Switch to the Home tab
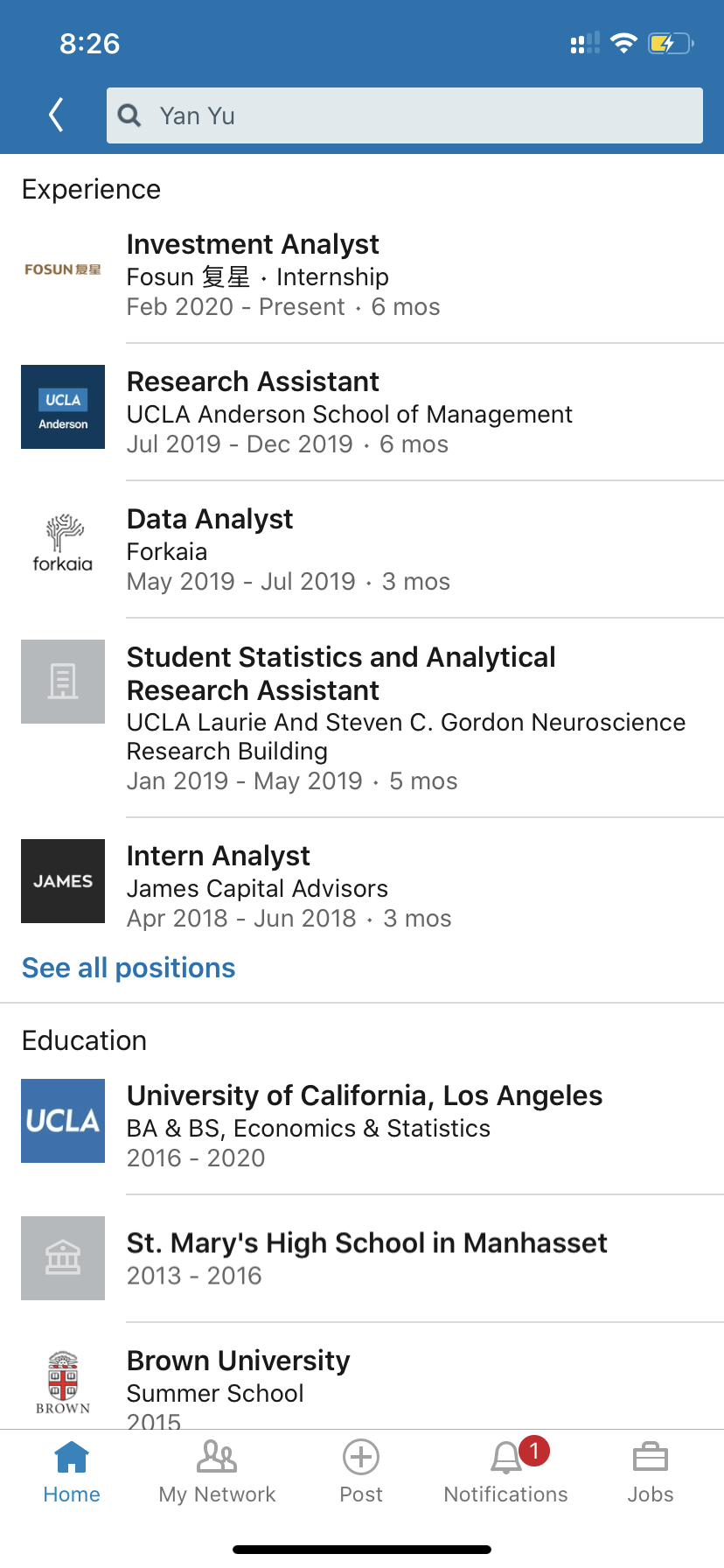 pos(72,1473)
